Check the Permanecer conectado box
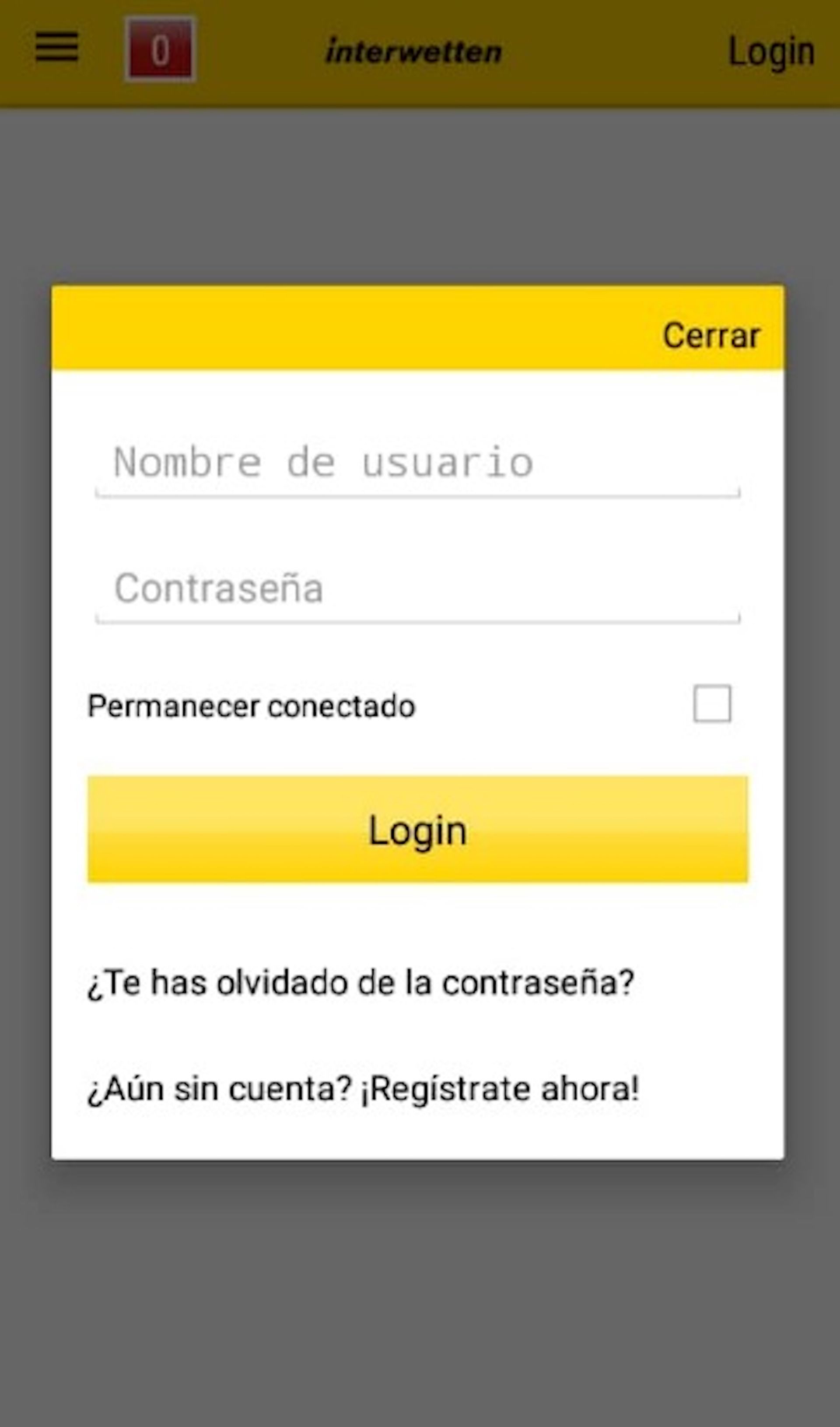 [x=712, y=704]
